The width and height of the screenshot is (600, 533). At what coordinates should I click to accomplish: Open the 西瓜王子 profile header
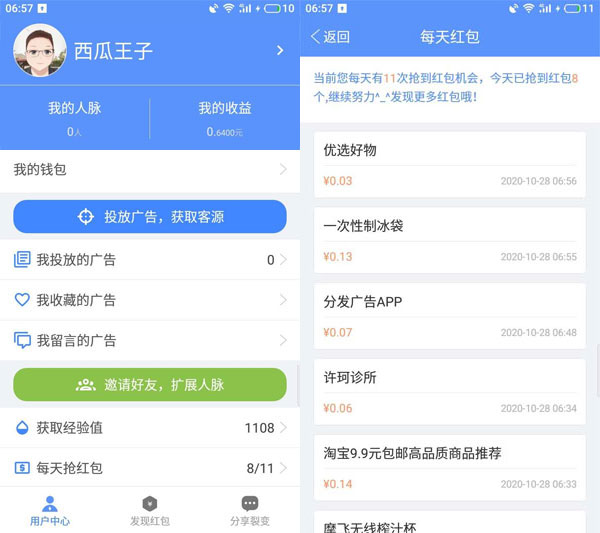pyautogui.click(x=150, y=50)
